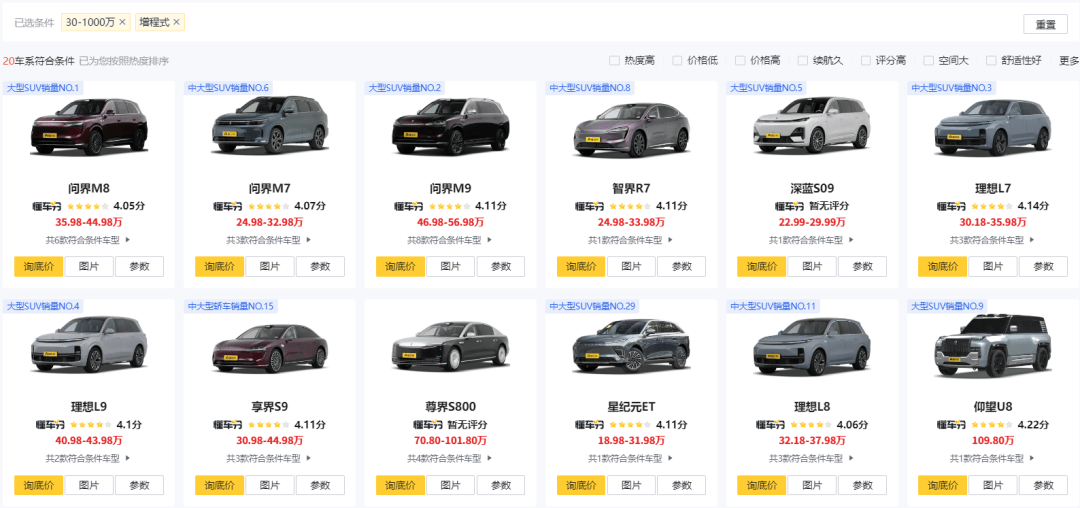Enable the 续航久 checkbox

click(x=803, y=61)
